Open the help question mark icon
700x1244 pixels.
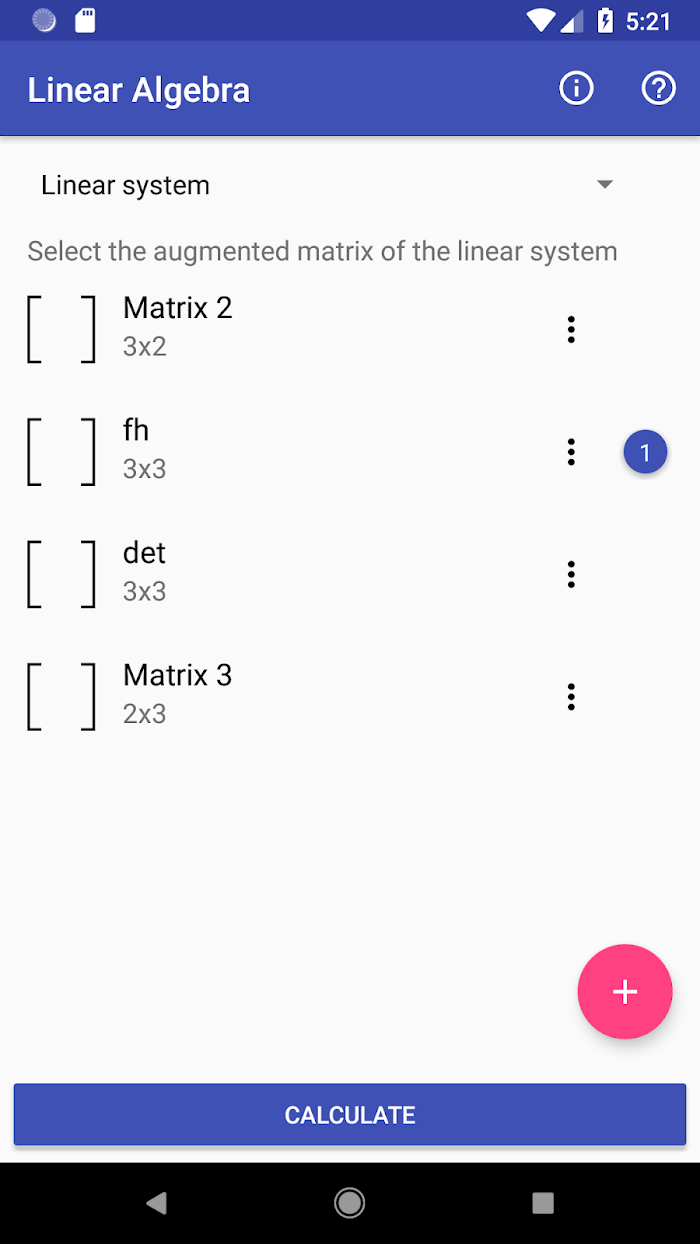pos(659,89)
